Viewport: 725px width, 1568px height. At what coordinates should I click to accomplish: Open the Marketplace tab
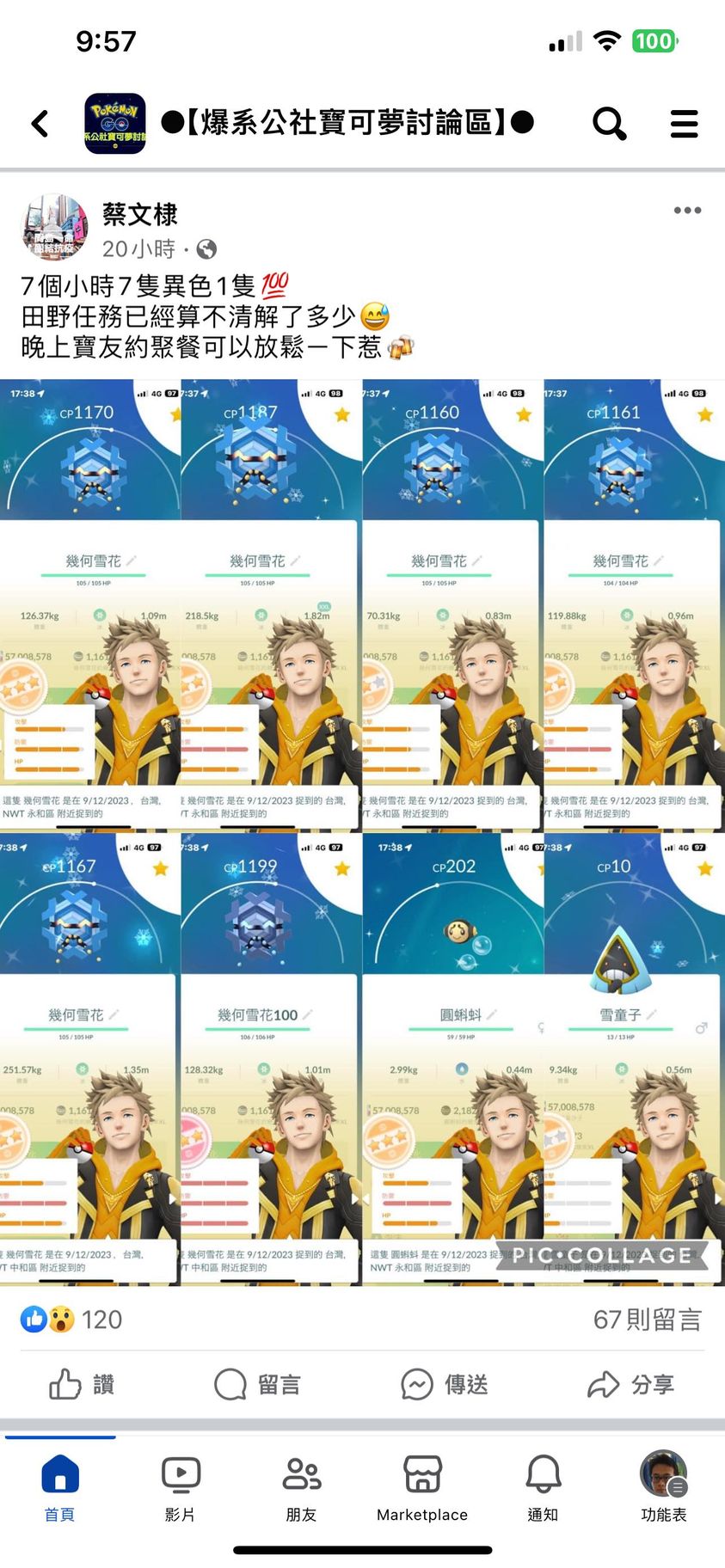422,1489
